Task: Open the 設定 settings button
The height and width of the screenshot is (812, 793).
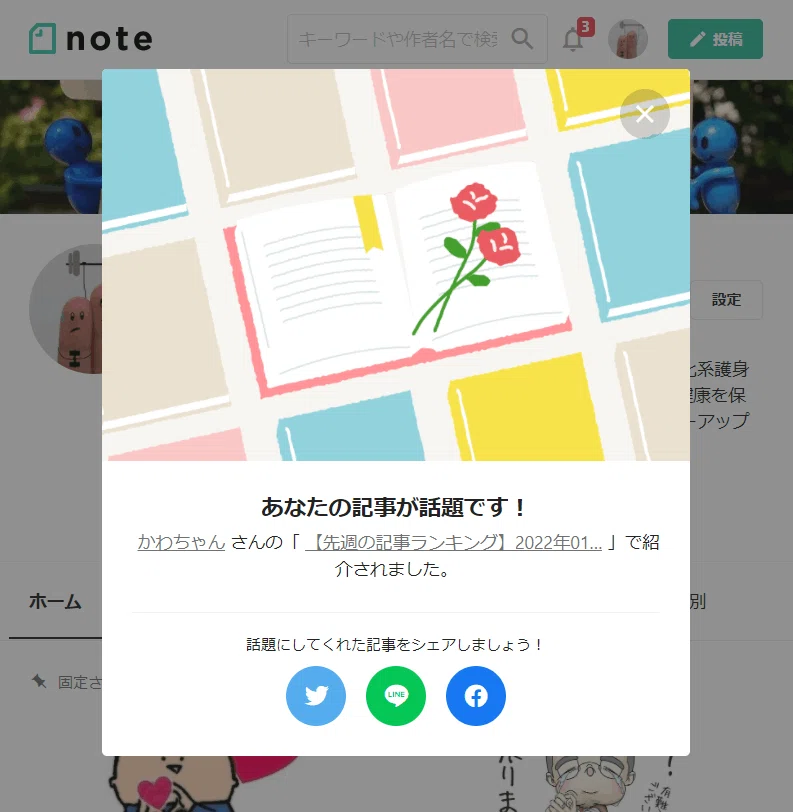Action: click(x=726, y=300)
